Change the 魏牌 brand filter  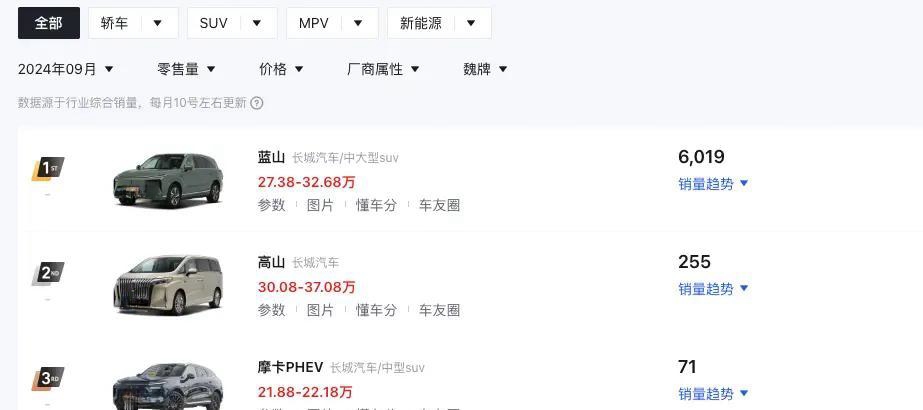[485, 69]
